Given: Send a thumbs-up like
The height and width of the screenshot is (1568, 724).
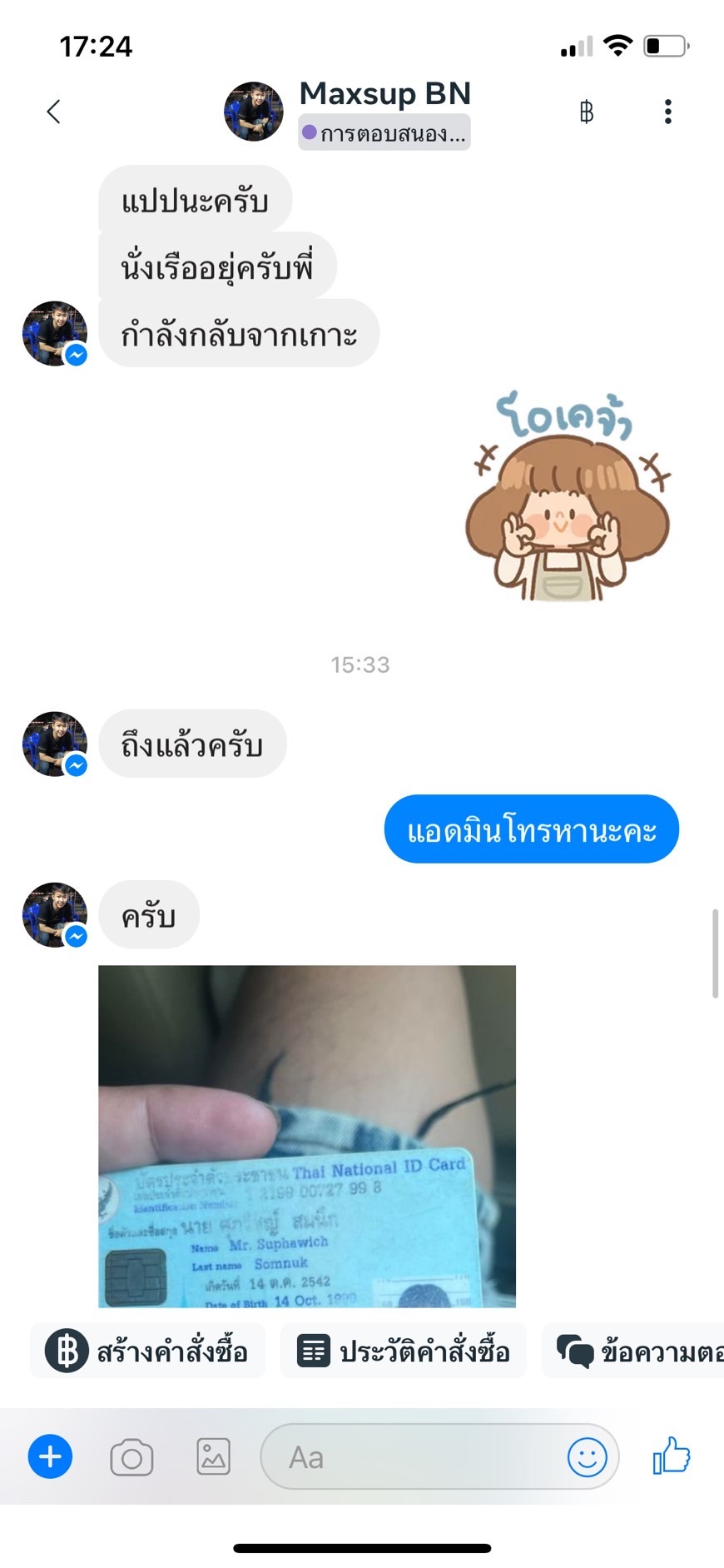Looking at the screenshot, I should [x=672, y=1456].
